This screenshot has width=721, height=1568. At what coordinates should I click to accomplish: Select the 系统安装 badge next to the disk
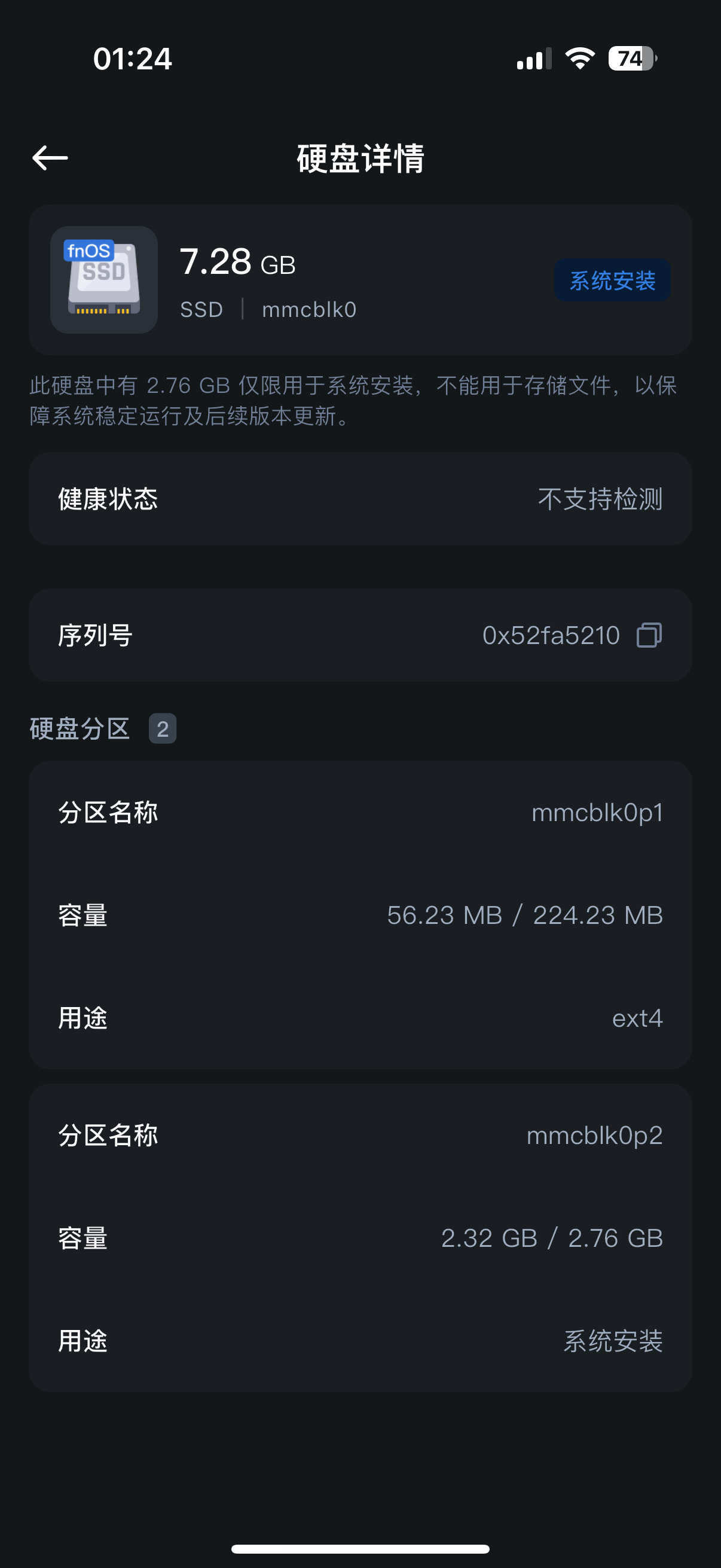click(x=612, y=280)
